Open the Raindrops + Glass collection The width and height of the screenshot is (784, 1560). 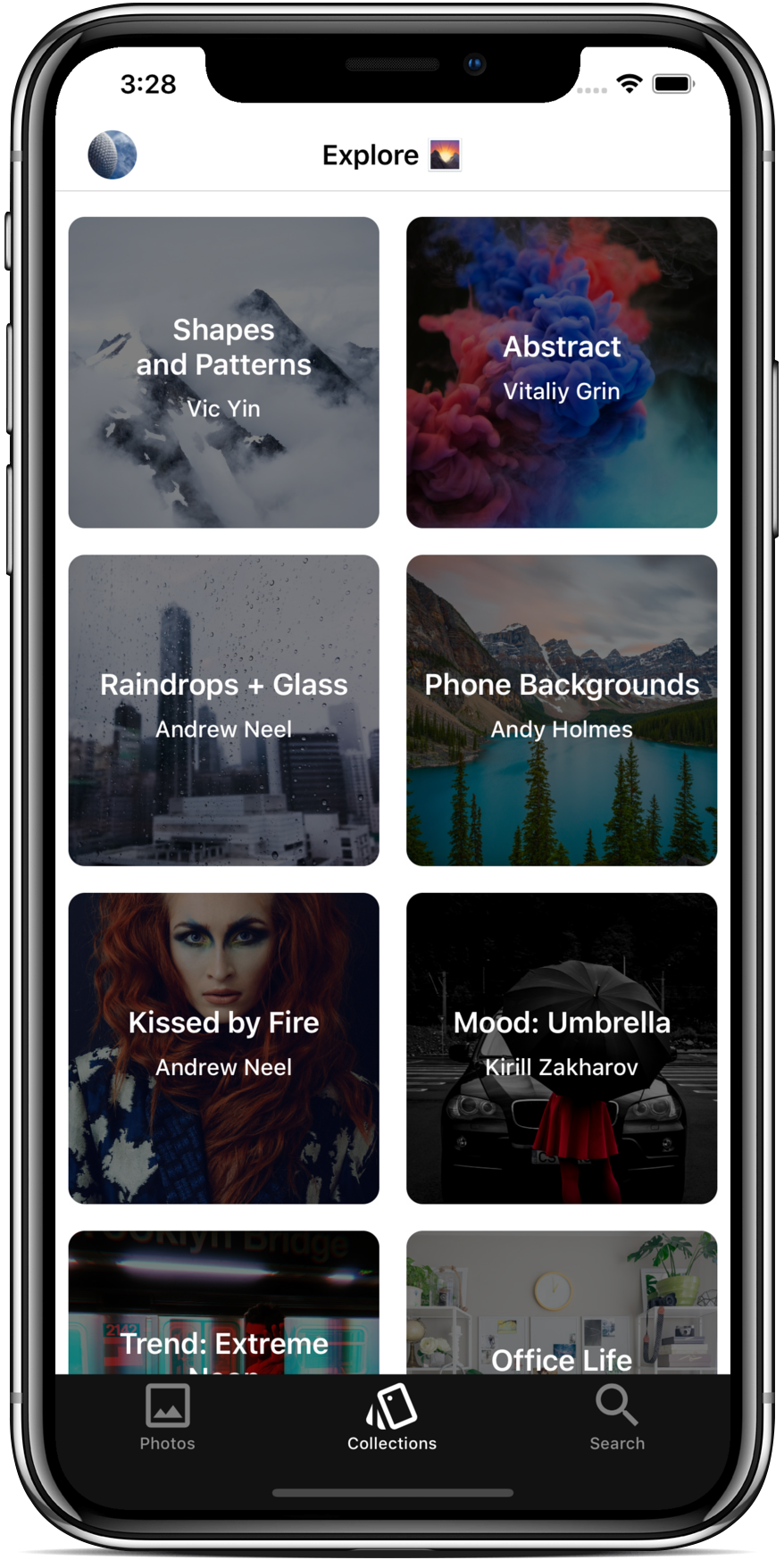tap(224, 711)
